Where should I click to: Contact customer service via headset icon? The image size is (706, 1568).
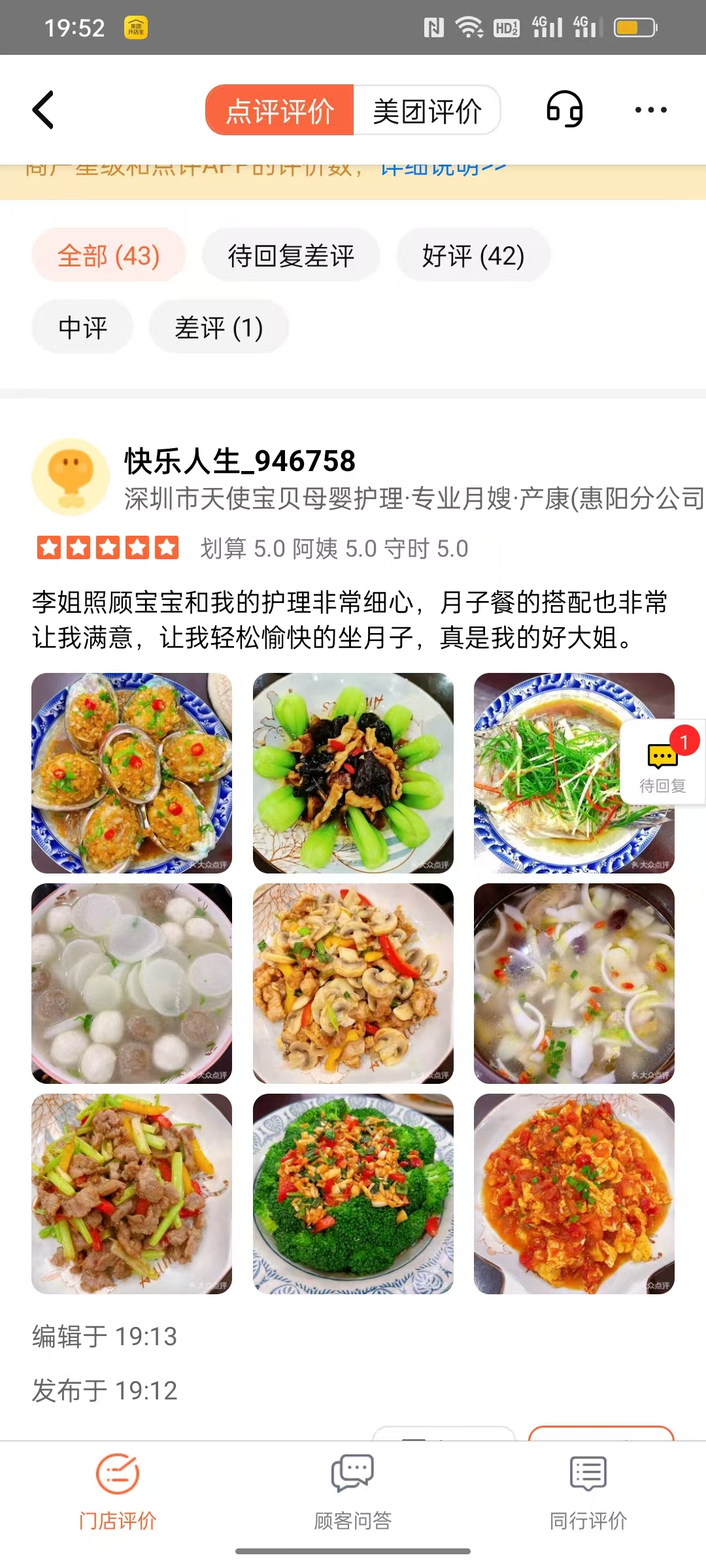coord(565,110)
